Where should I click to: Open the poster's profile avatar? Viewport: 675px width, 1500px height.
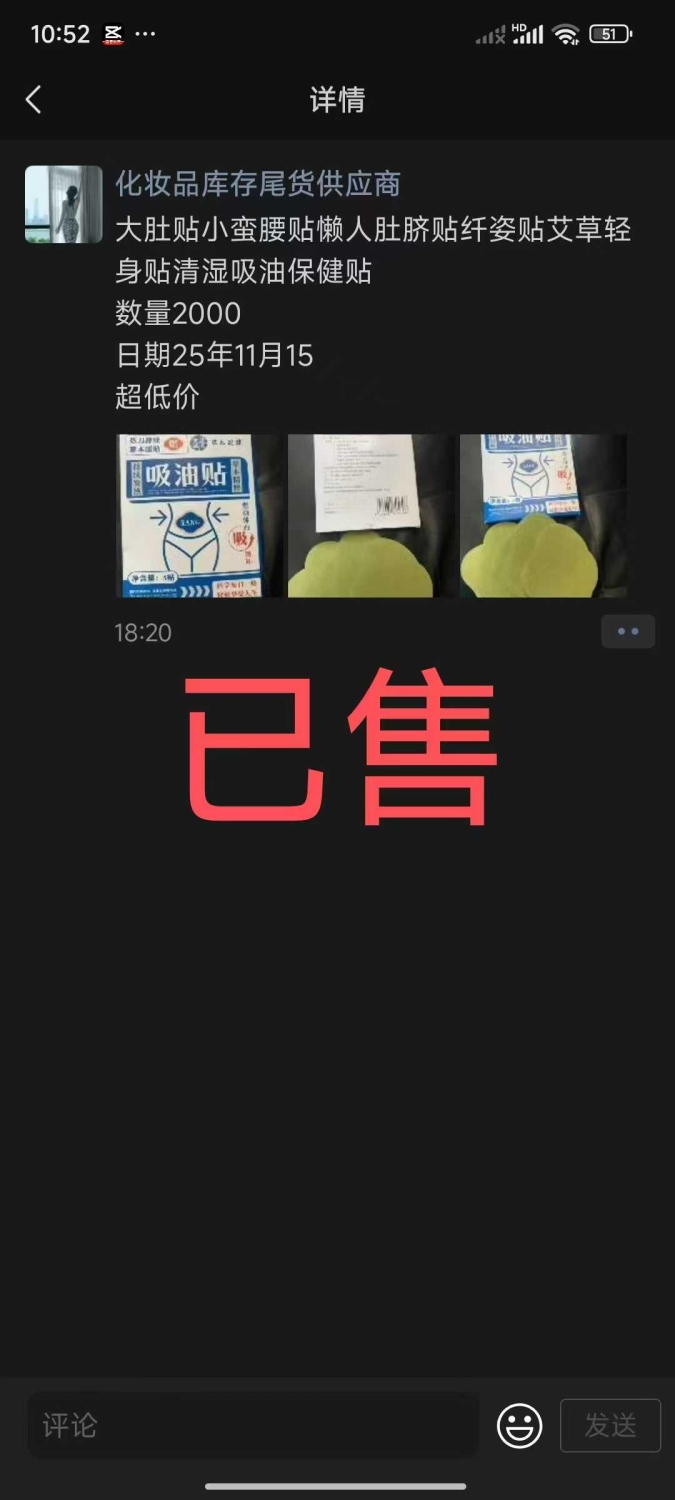pos(64,204)
